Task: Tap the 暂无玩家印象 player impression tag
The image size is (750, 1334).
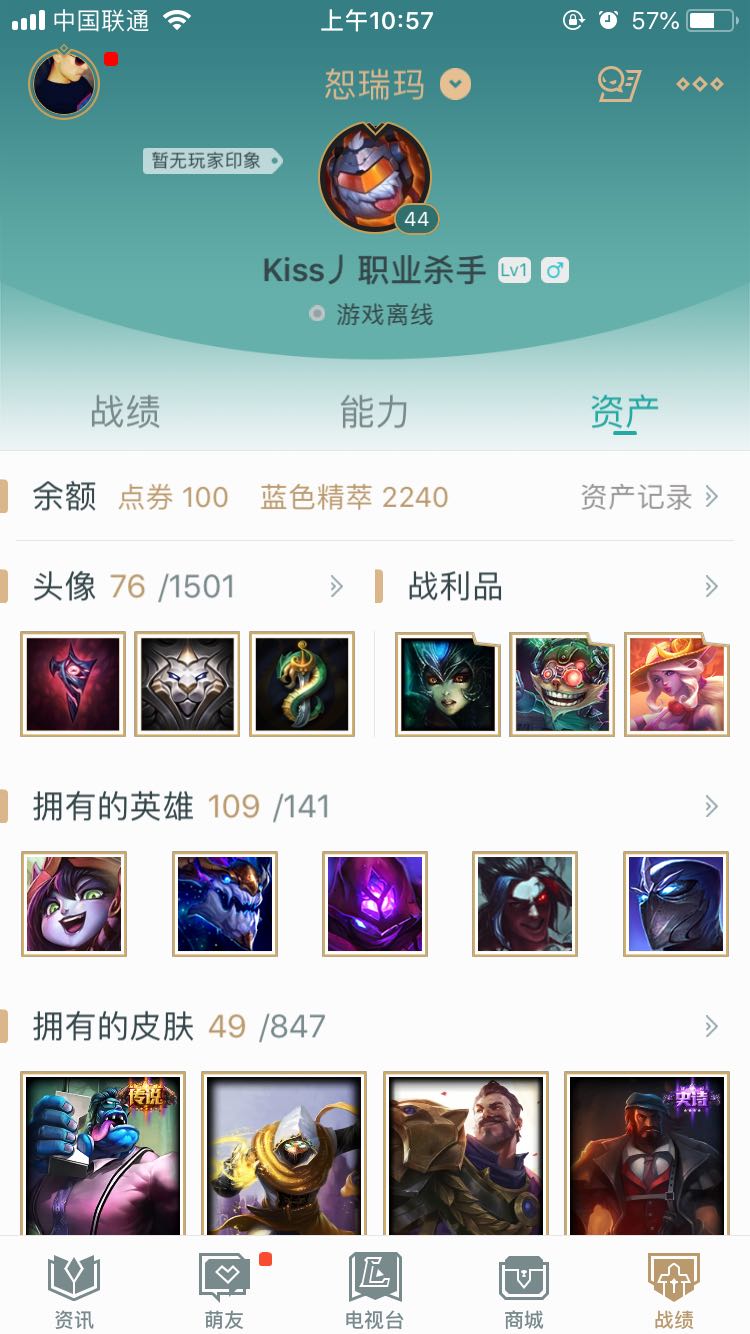Action: point(211,161)
